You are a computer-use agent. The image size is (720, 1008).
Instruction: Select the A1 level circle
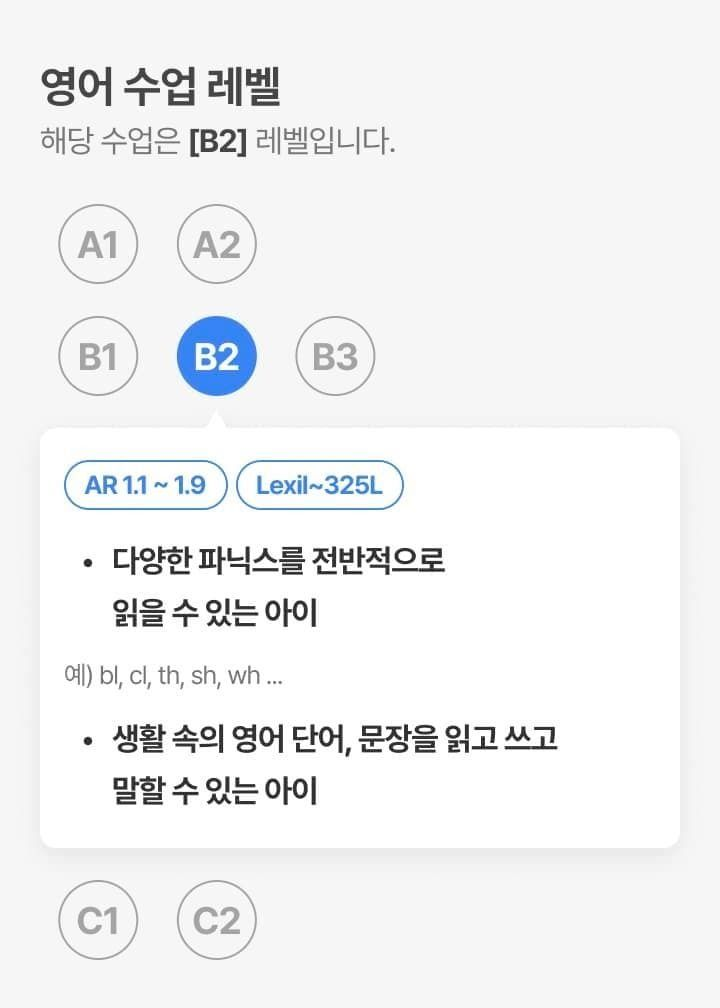[x=98, y=244]
